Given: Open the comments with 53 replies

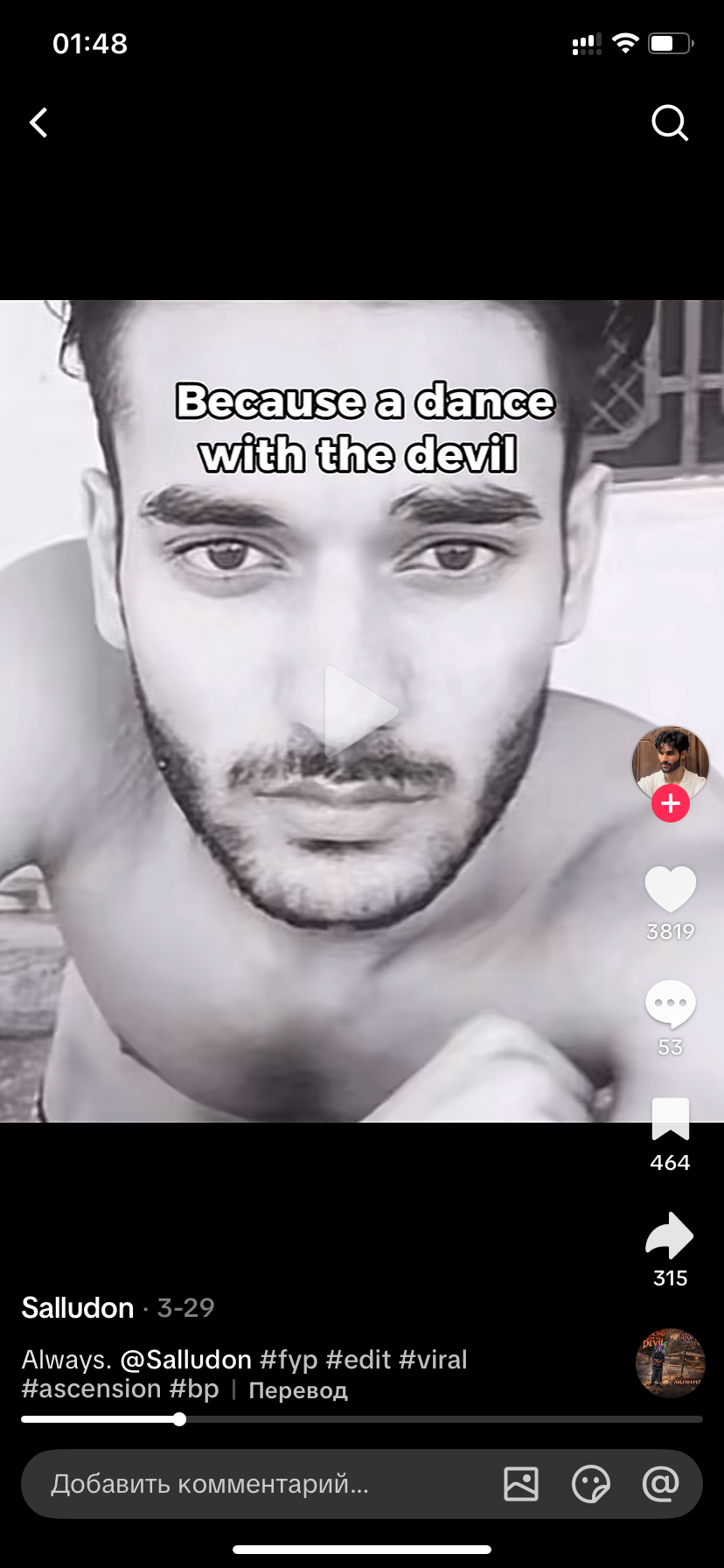Looking at the screenshot, I should [670, 1004].
